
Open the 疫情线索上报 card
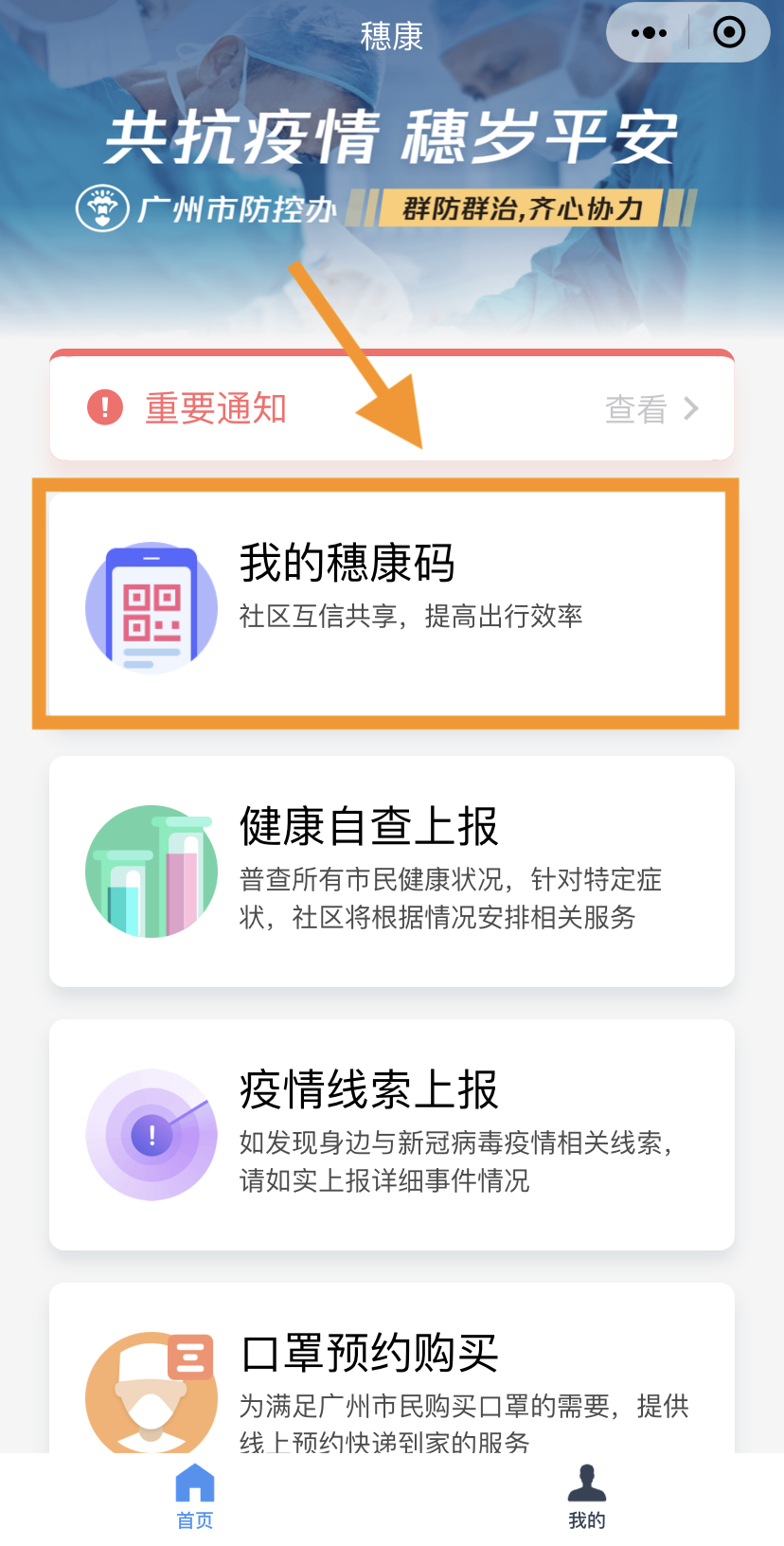click(392, 1133)
